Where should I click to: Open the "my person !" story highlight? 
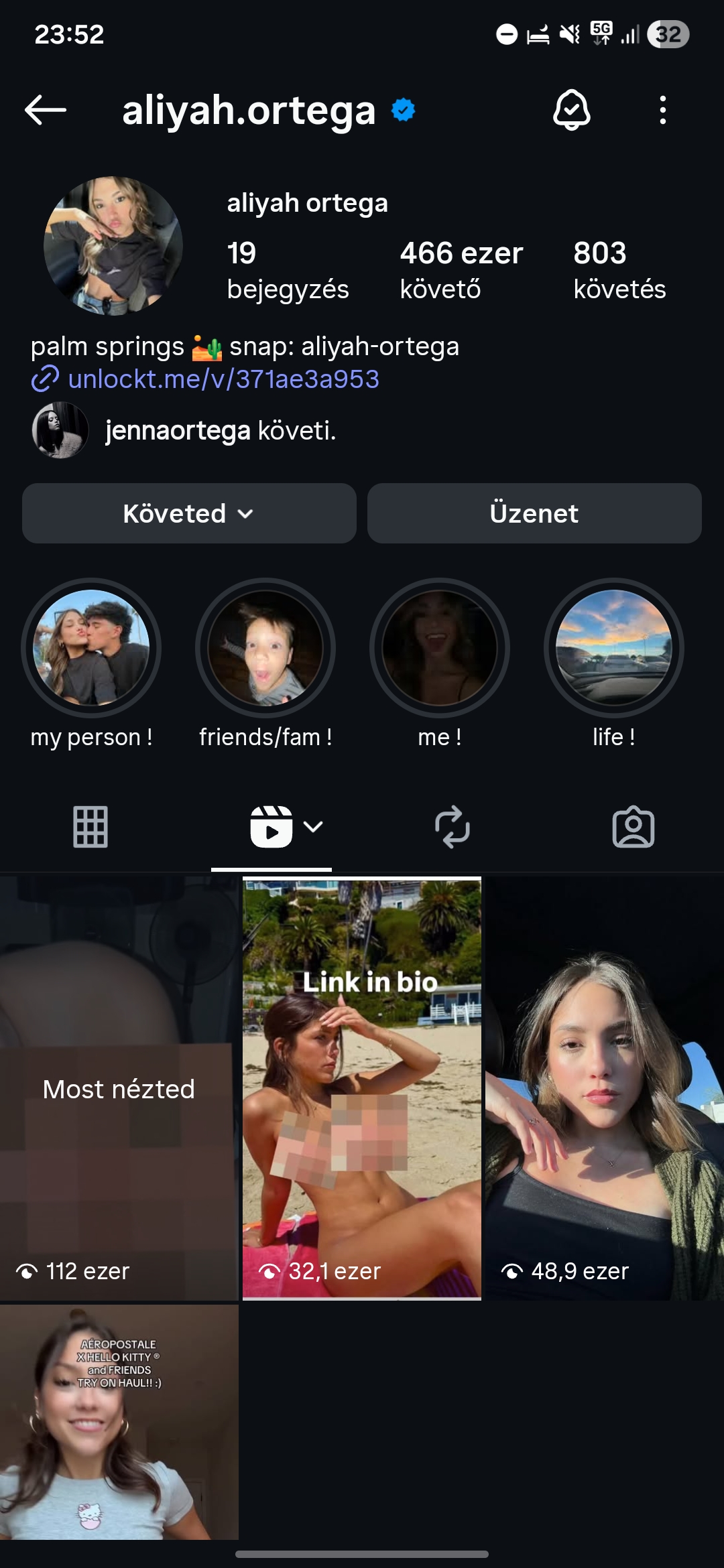(x=91, y=648)
